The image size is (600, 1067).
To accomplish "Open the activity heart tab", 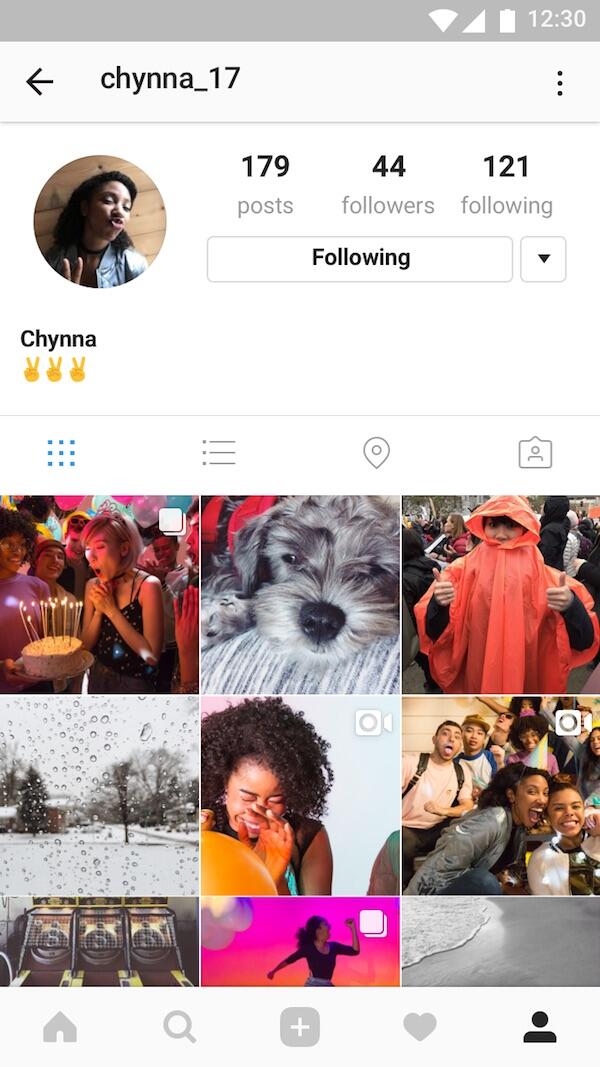I will point(420,1027).
